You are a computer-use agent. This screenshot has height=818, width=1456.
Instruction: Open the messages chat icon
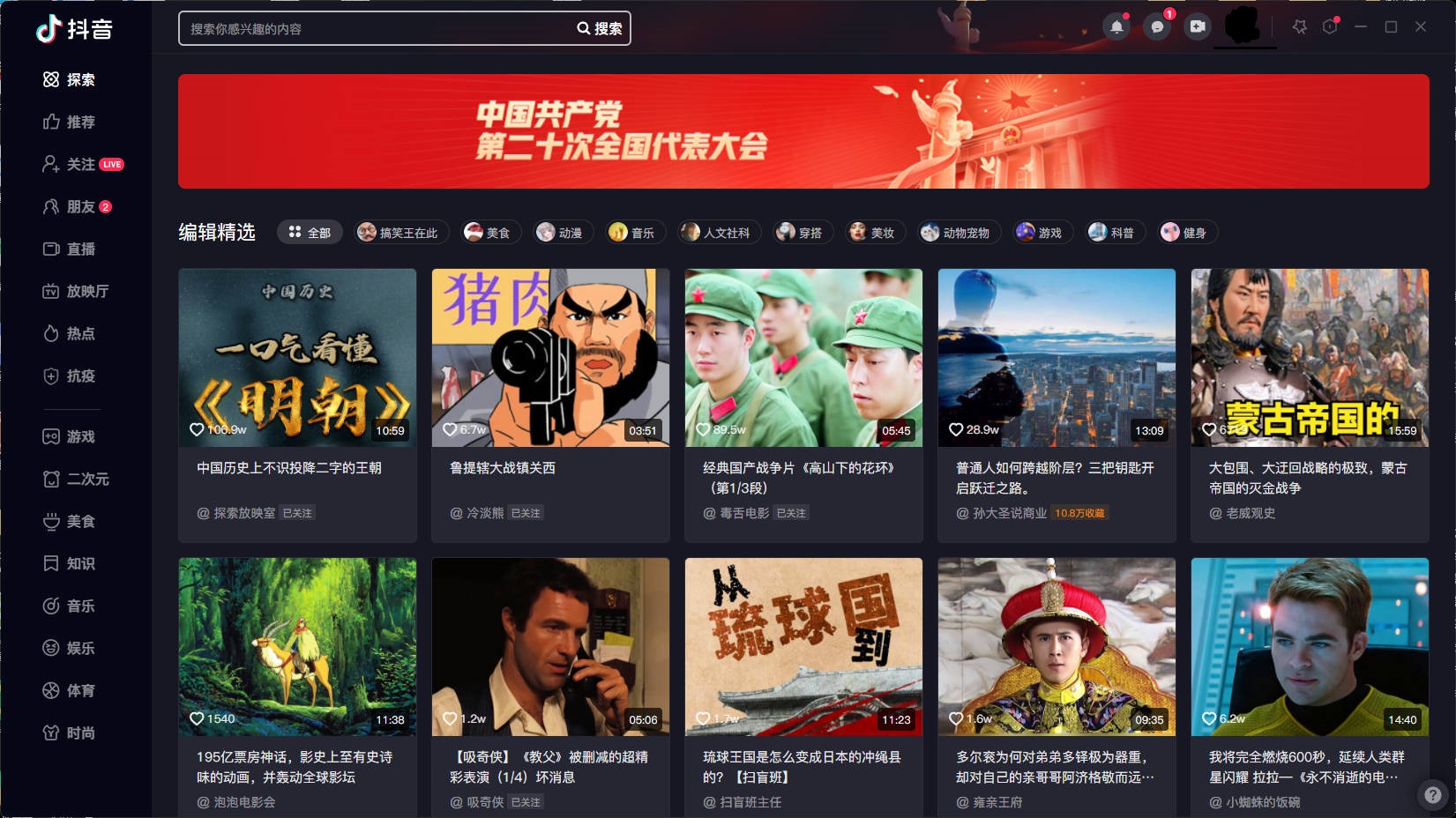(1157, 27)
